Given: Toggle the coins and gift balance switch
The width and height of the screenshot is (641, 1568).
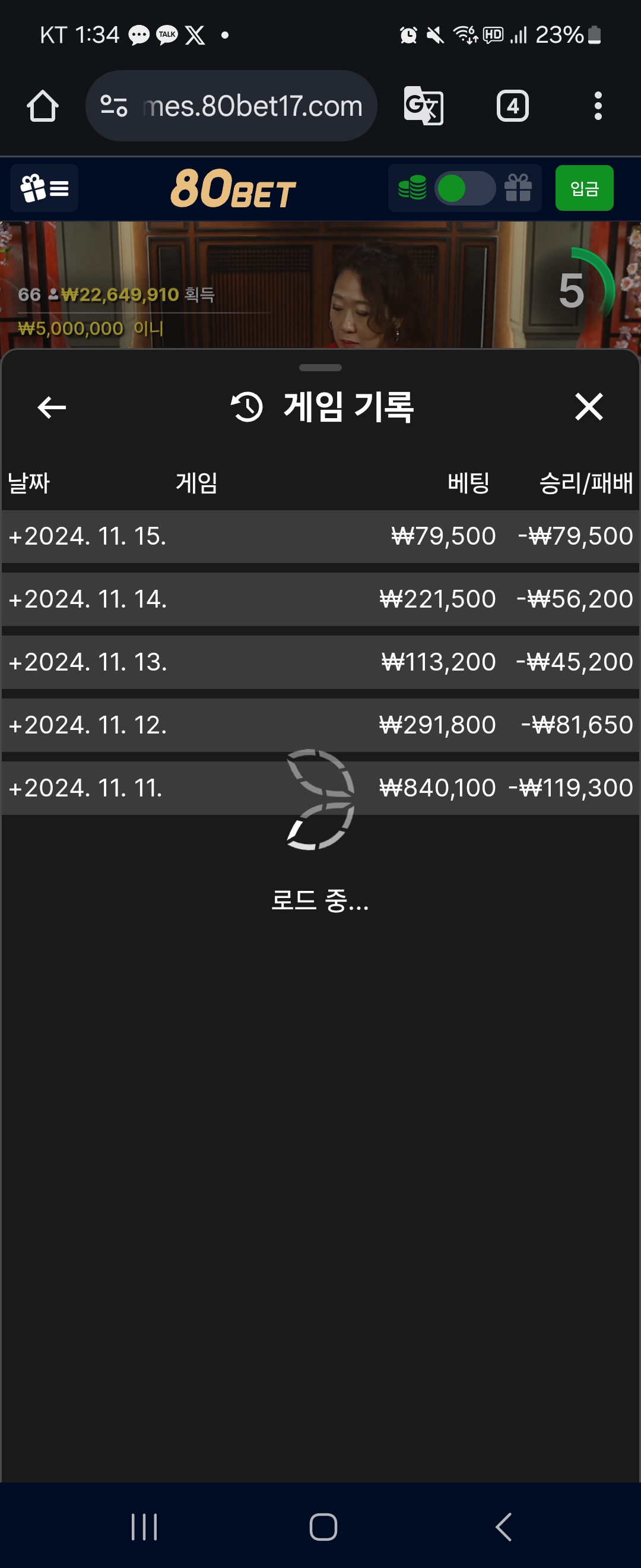Looking at the screenshot, I should point(465,188).
